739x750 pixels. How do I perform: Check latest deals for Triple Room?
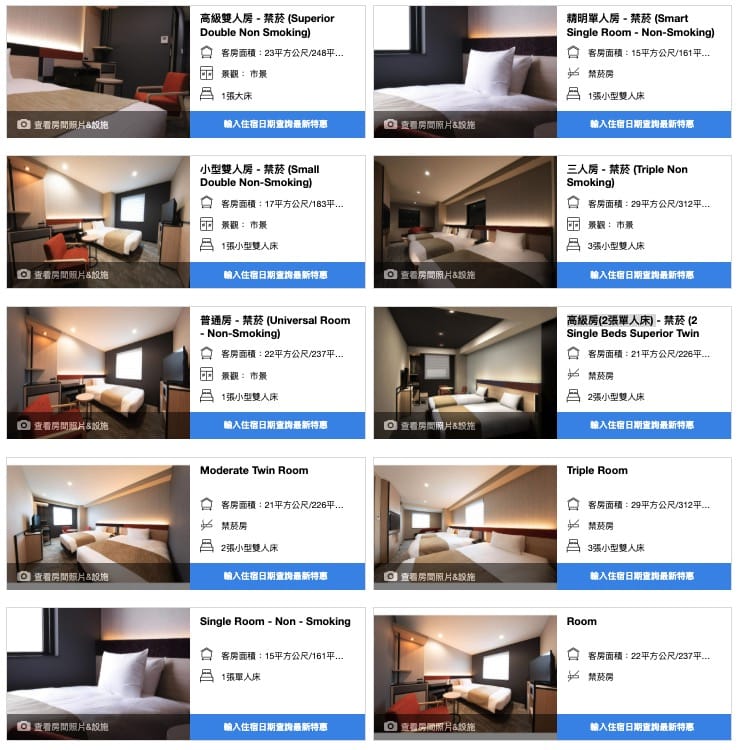[x=643, y=576]
